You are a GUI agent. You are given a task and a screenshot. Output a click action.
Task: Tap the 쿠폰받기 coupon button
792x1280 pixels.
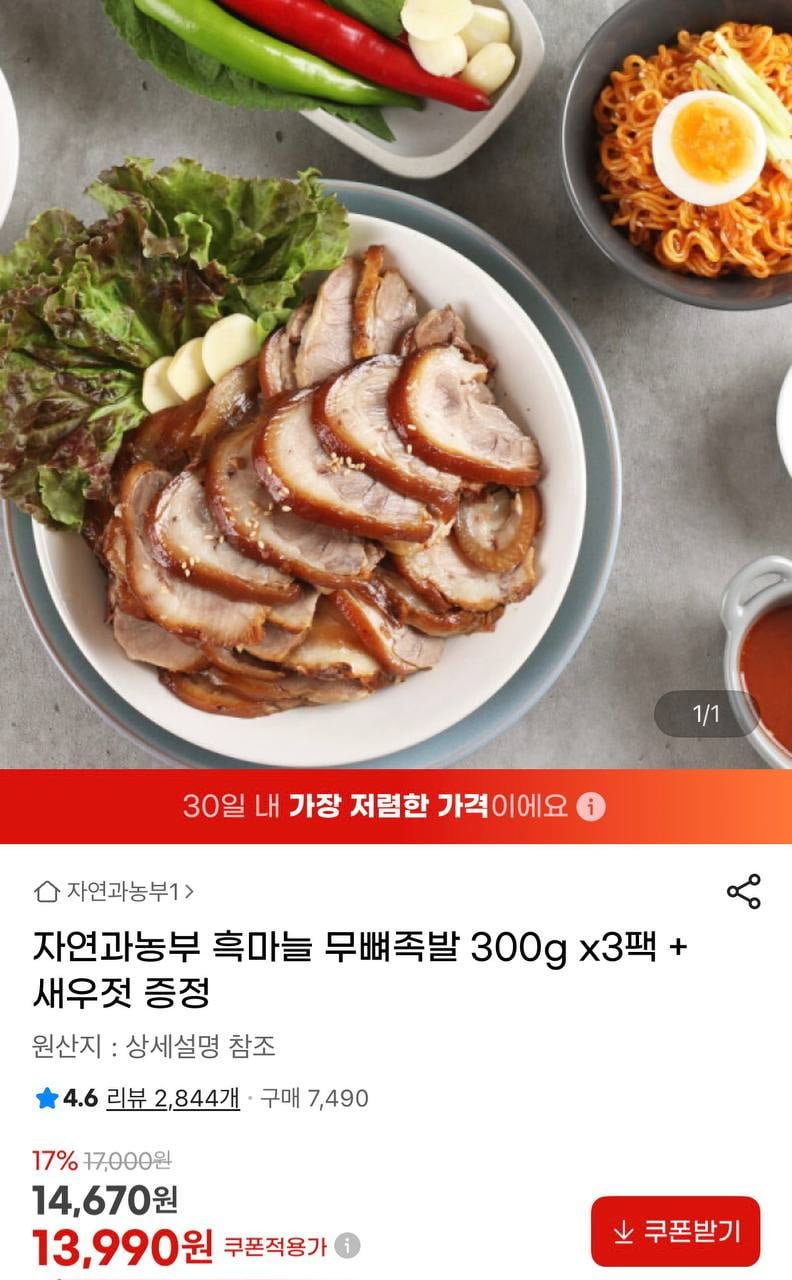[675, 1231]
